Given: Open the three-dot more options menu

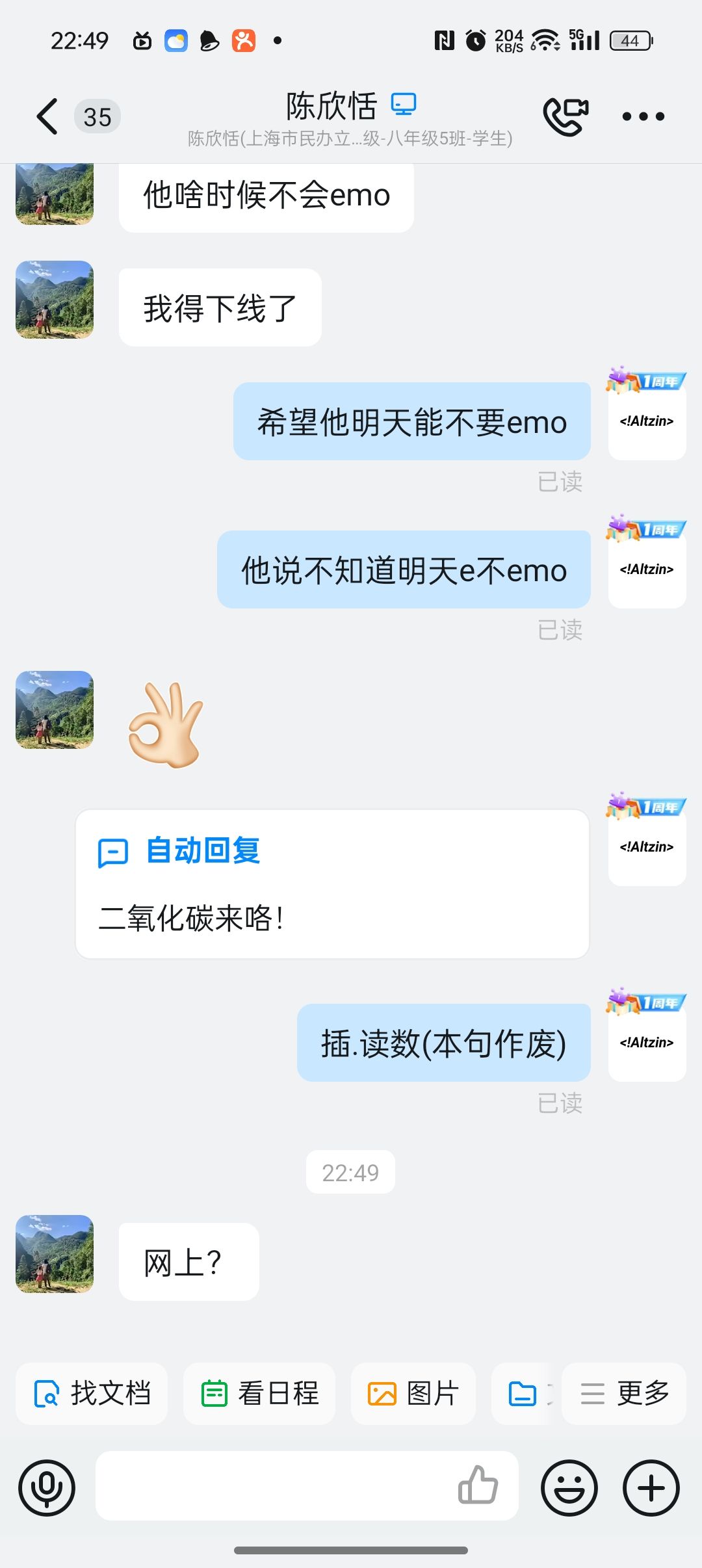Looking at the screenshot, I should click(643, 117).
